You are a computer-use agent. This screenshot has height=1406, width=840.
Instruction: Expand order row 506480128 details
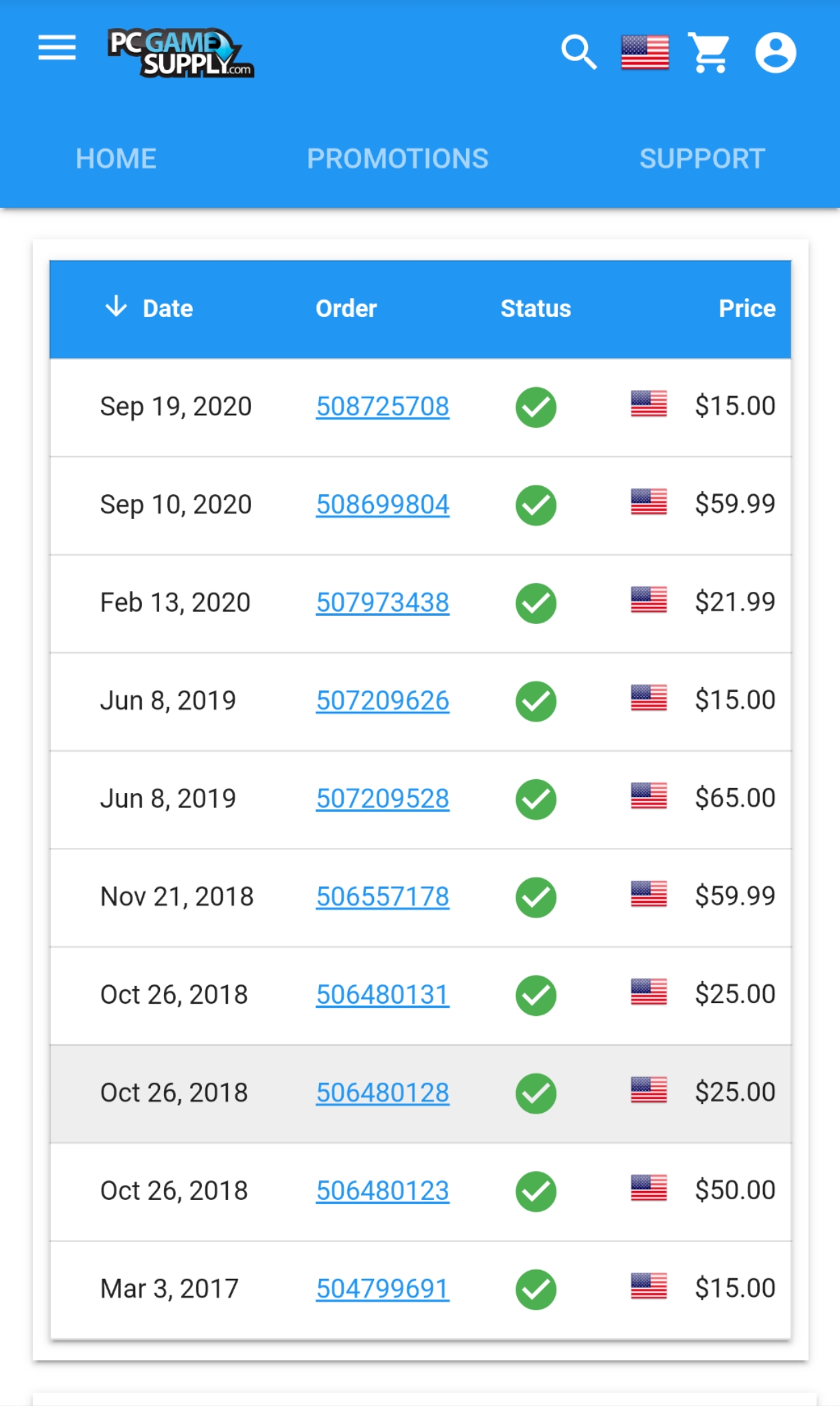point(382,1092)
